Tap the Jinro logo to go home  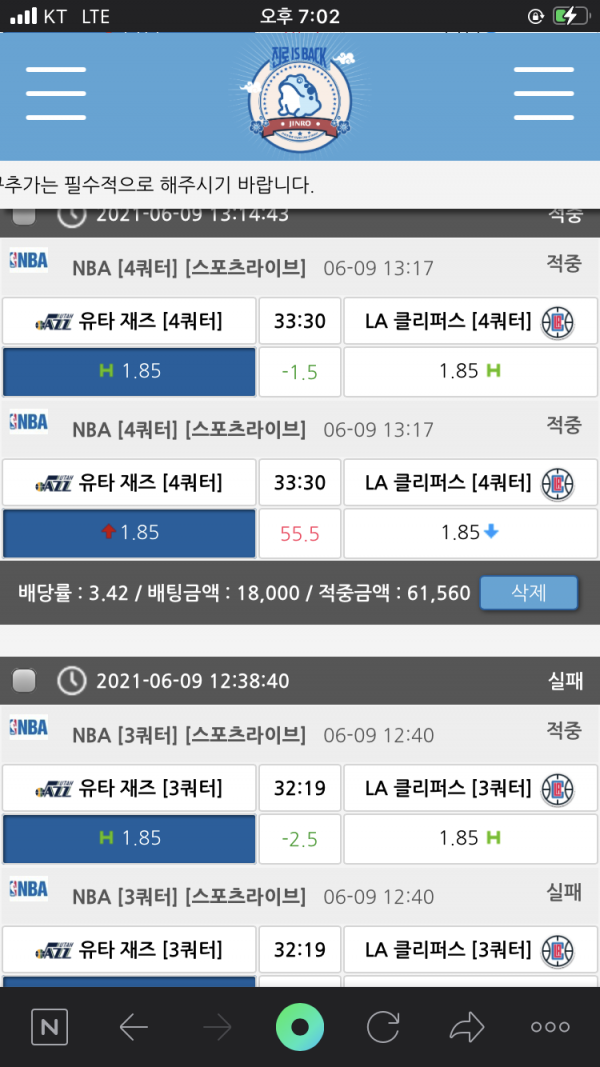299,94
